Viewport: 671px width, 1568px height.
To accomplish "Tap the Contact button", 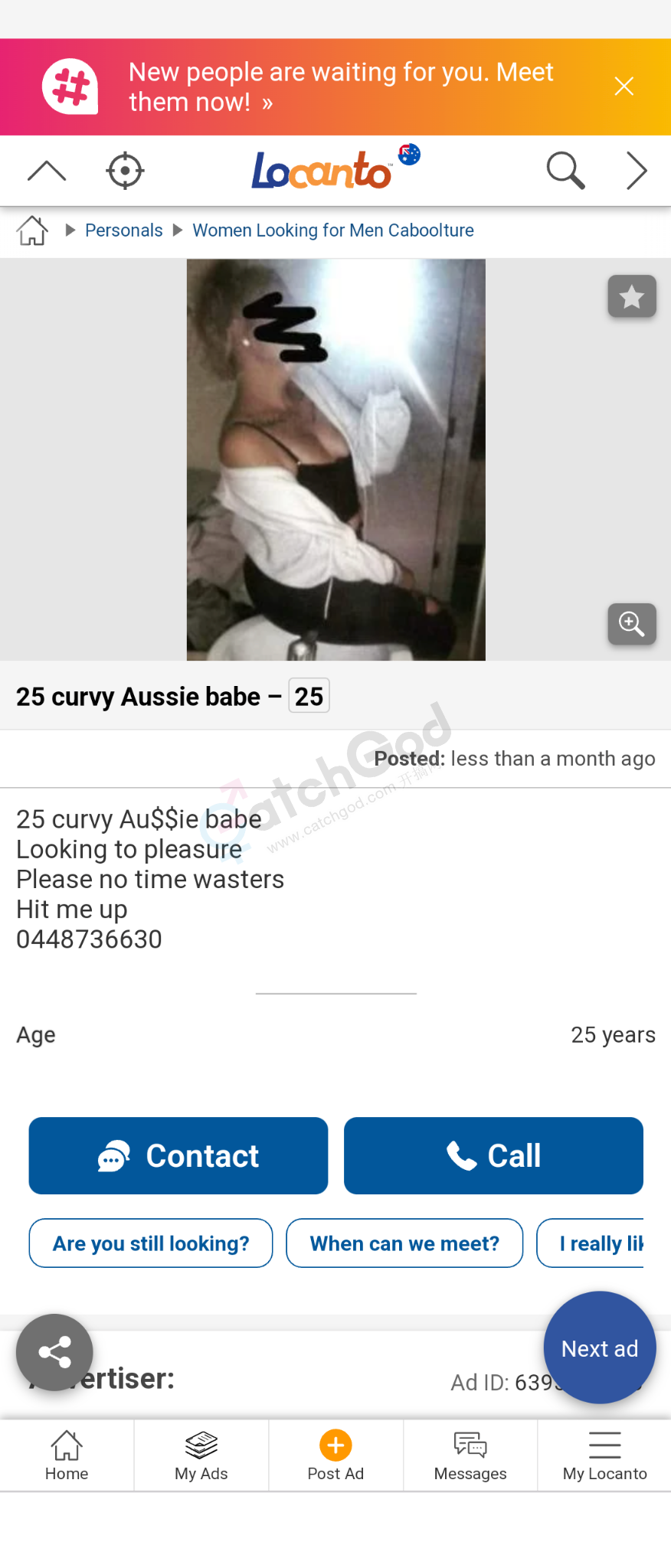I will 178,1155.
